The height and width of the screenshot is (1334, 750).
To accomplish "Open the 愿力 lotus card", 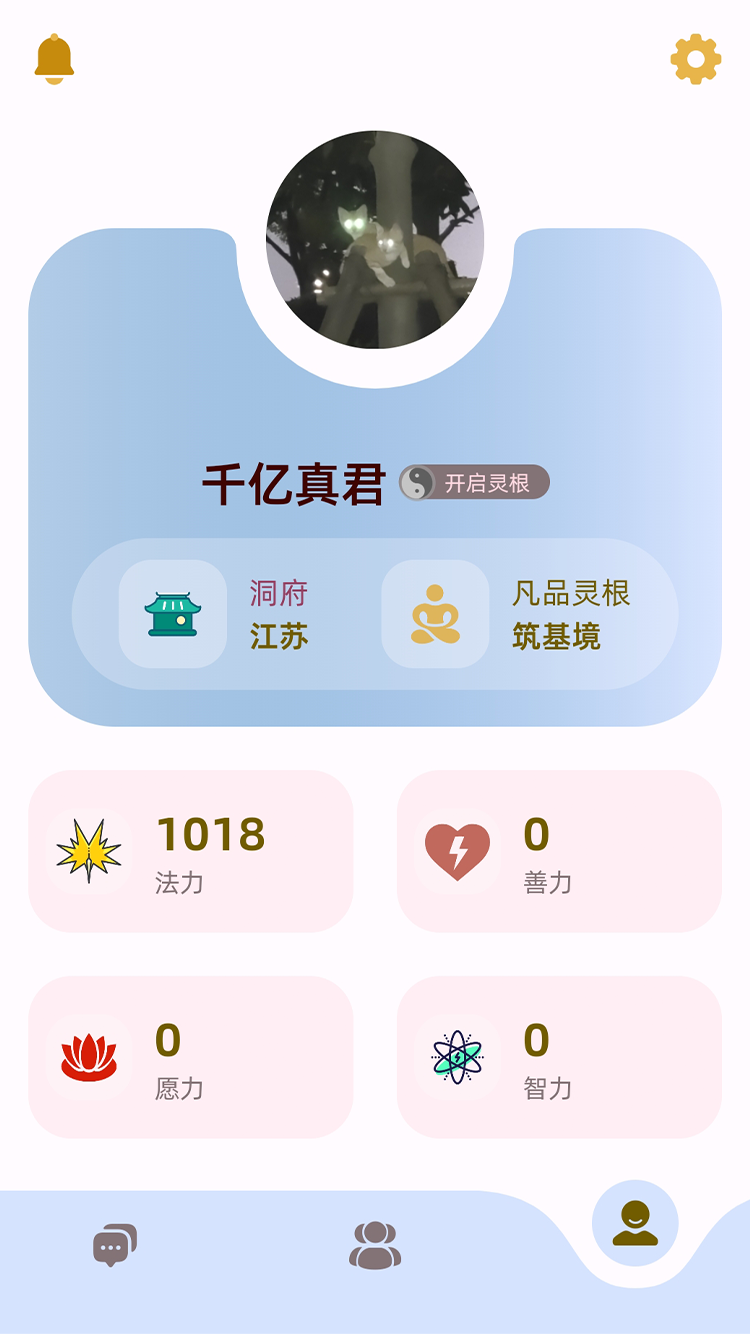I will 191,1057.
